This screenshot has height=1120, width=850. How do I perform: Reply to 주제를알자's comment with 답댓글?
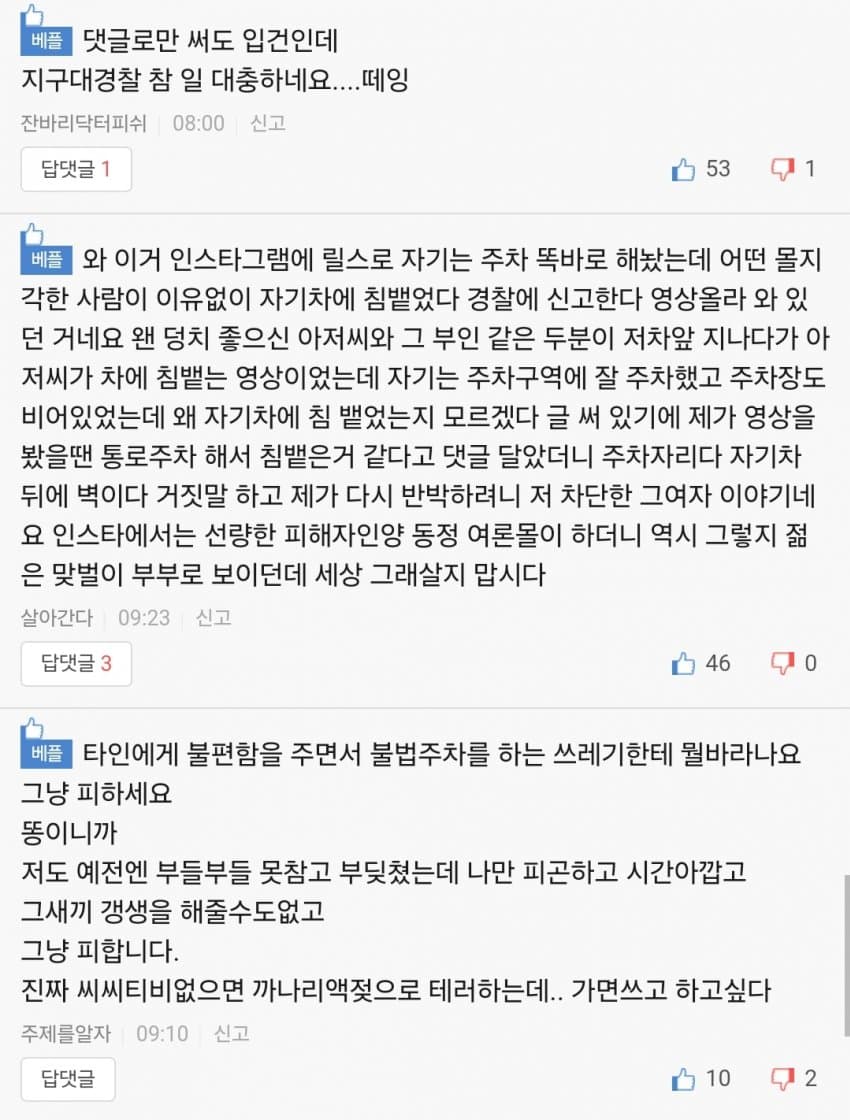[x=68, y=1079]
